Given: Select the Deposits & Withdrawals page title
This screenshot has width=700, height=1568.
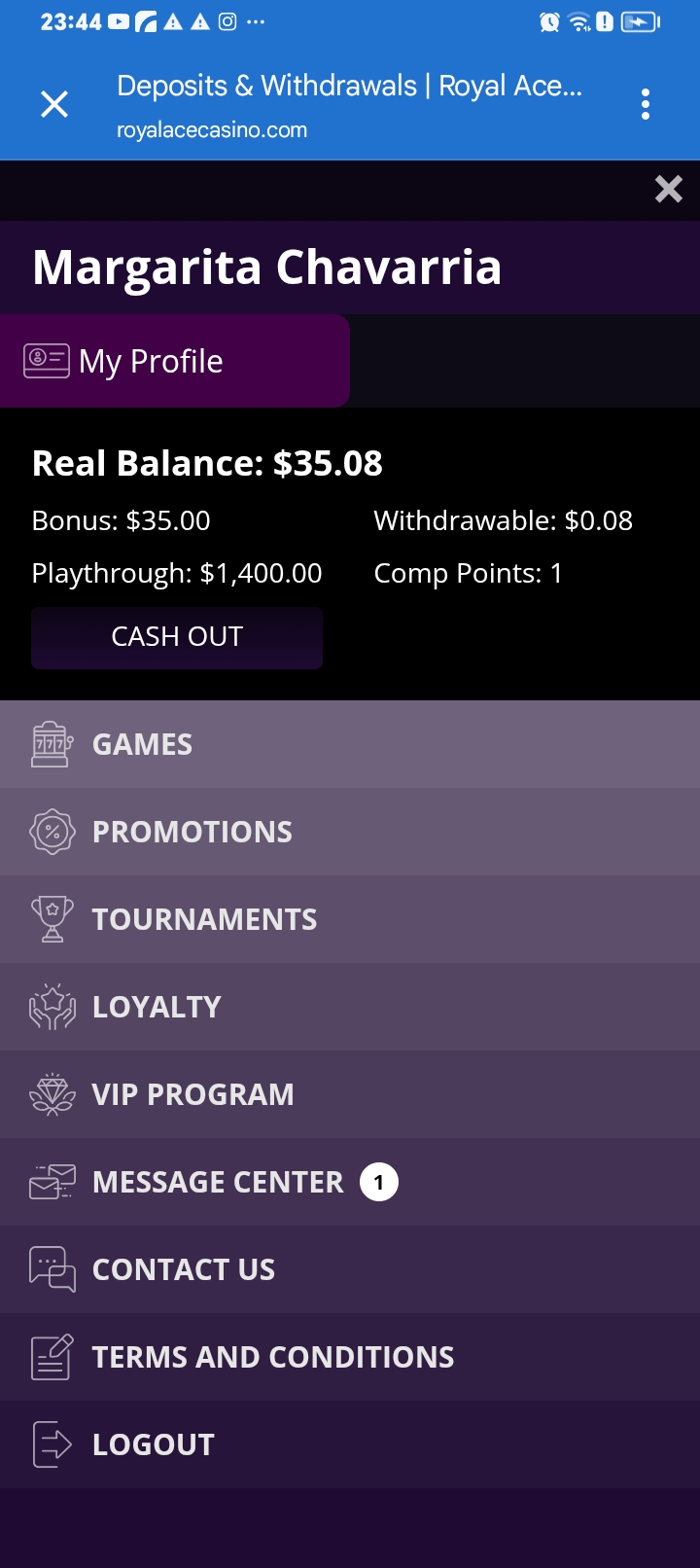Looking at the screenshot, I should 348,86.
